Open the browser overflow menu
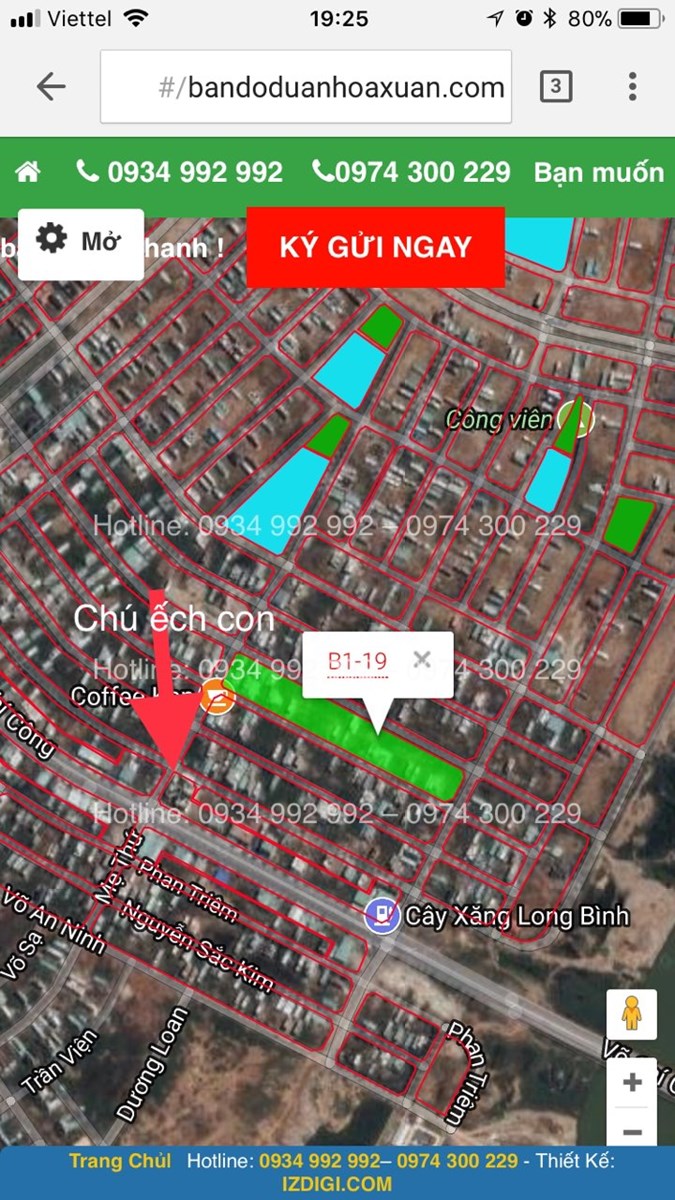Image resolution: width=675 pixels, height=1200 pixels. point(632,86)
